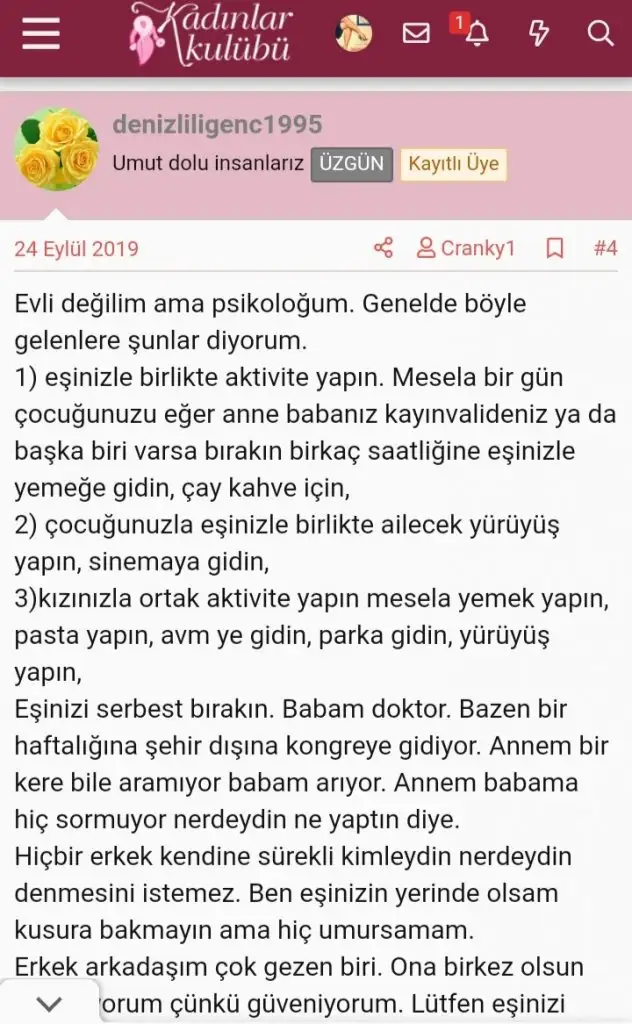Open the 24 Eylül 2019 post date link
Screen dimensions: 632x1024
tap(77, 249)
